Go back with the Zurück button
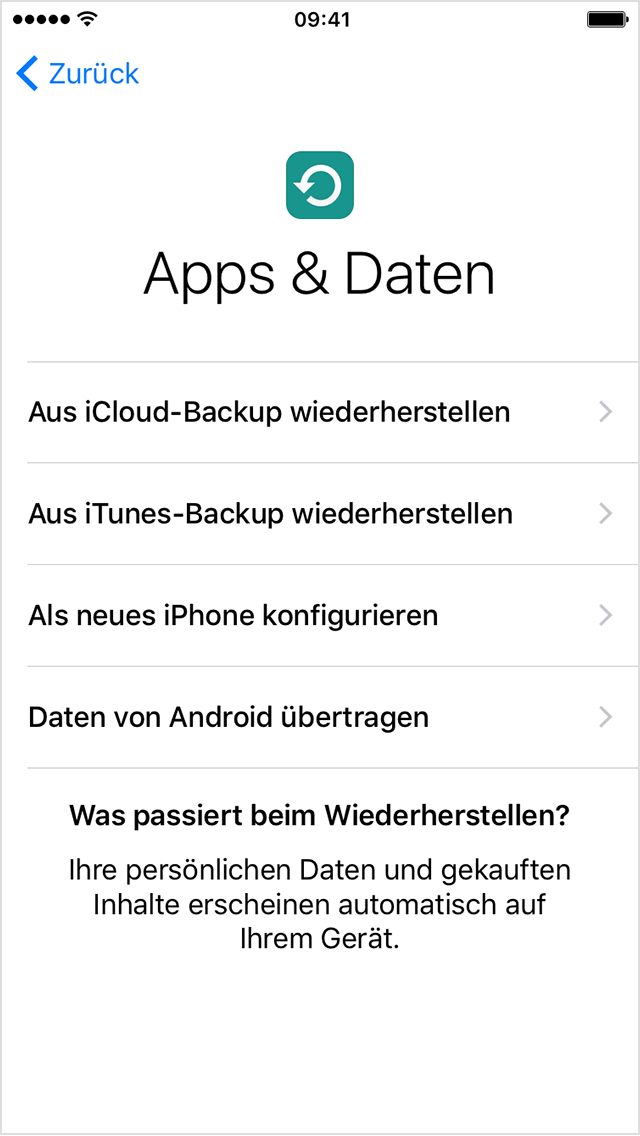 click(x=78, y=74)
